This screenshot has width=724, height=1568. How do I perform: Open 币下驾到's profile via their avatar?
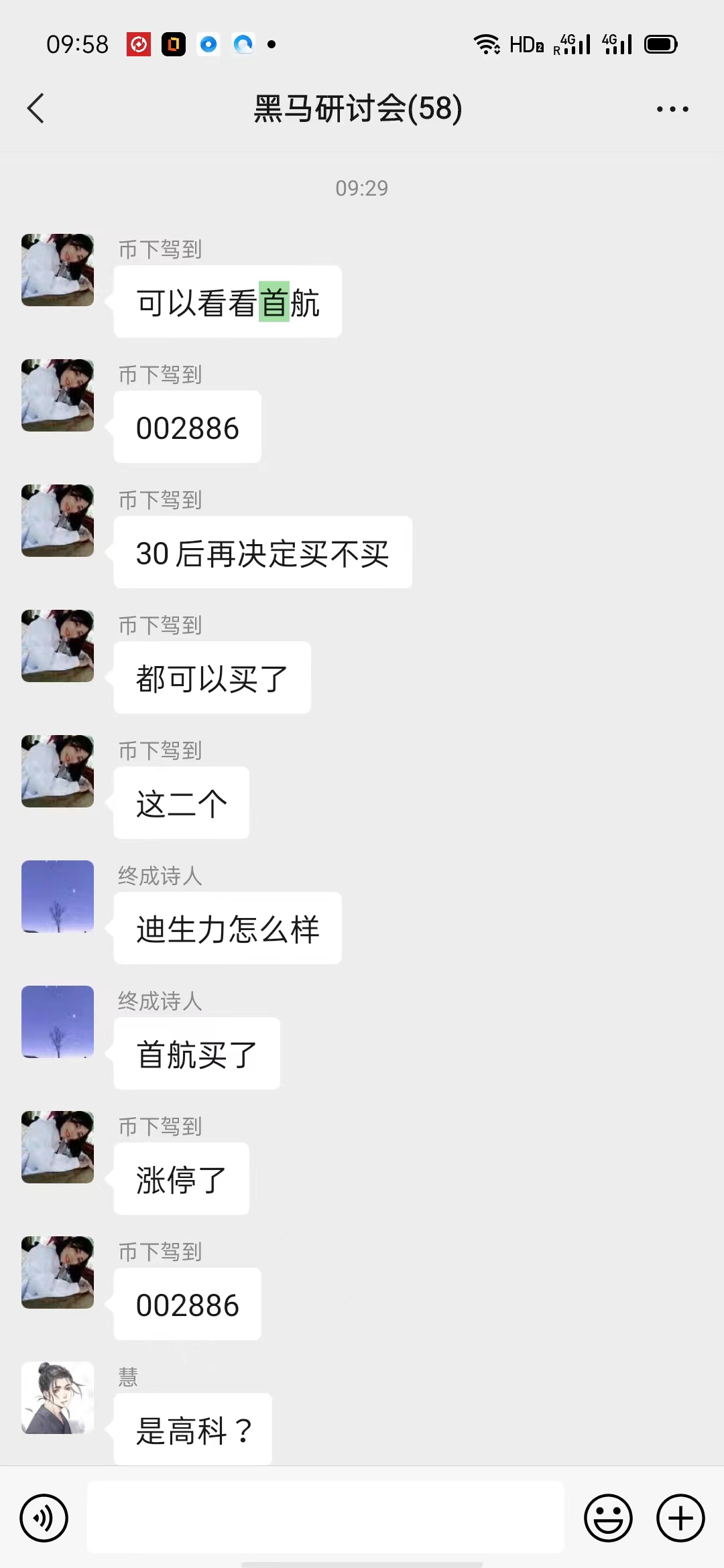point(57,270)
